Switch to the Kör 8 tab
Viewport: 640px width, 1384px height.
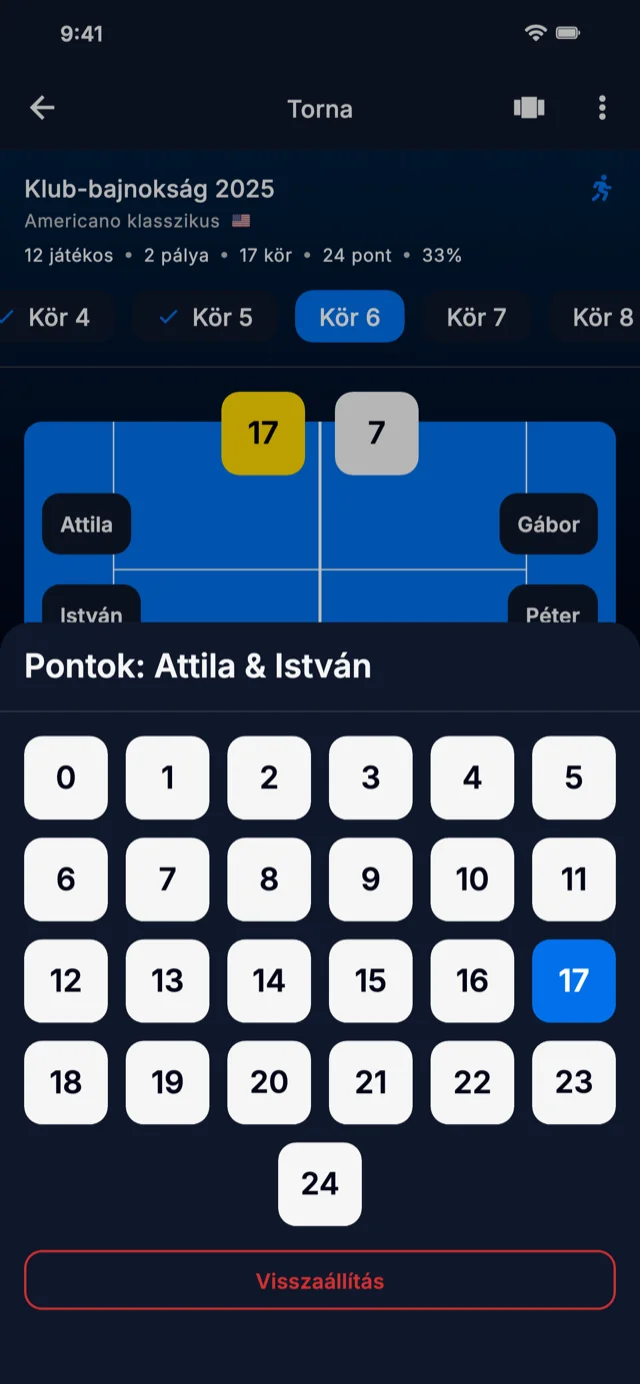point(600,317)
